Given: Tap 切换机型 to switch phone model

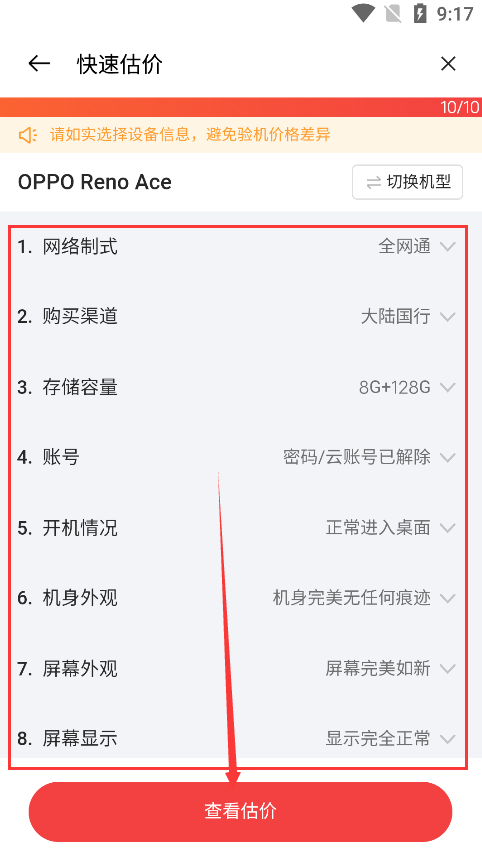Looking at the screenshot, I should click(x=407, y=182).
